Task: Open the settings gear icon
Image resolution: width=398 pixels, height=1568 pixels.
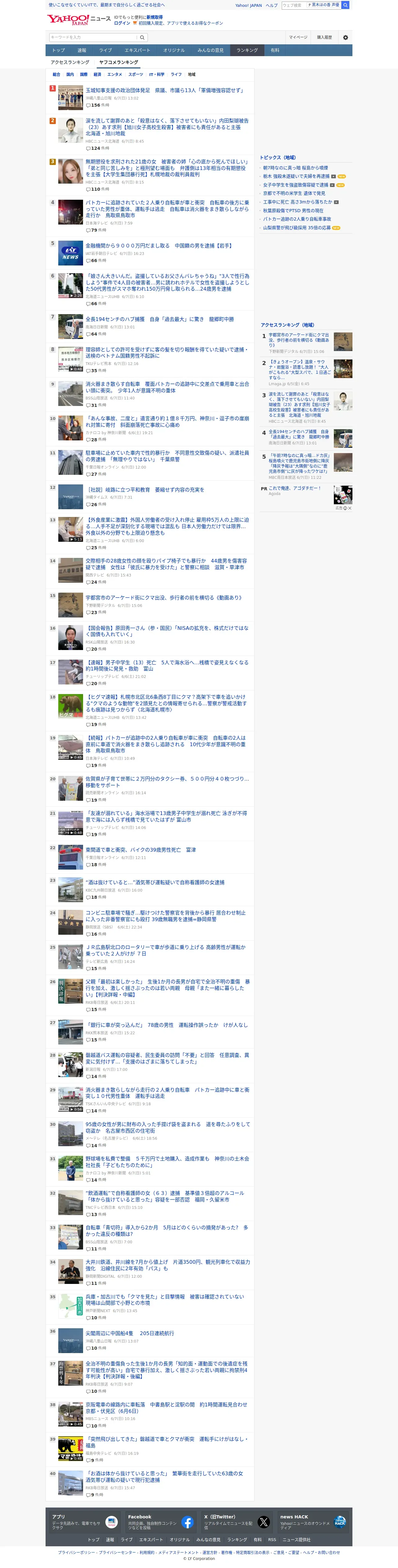Action: (345, 37)
